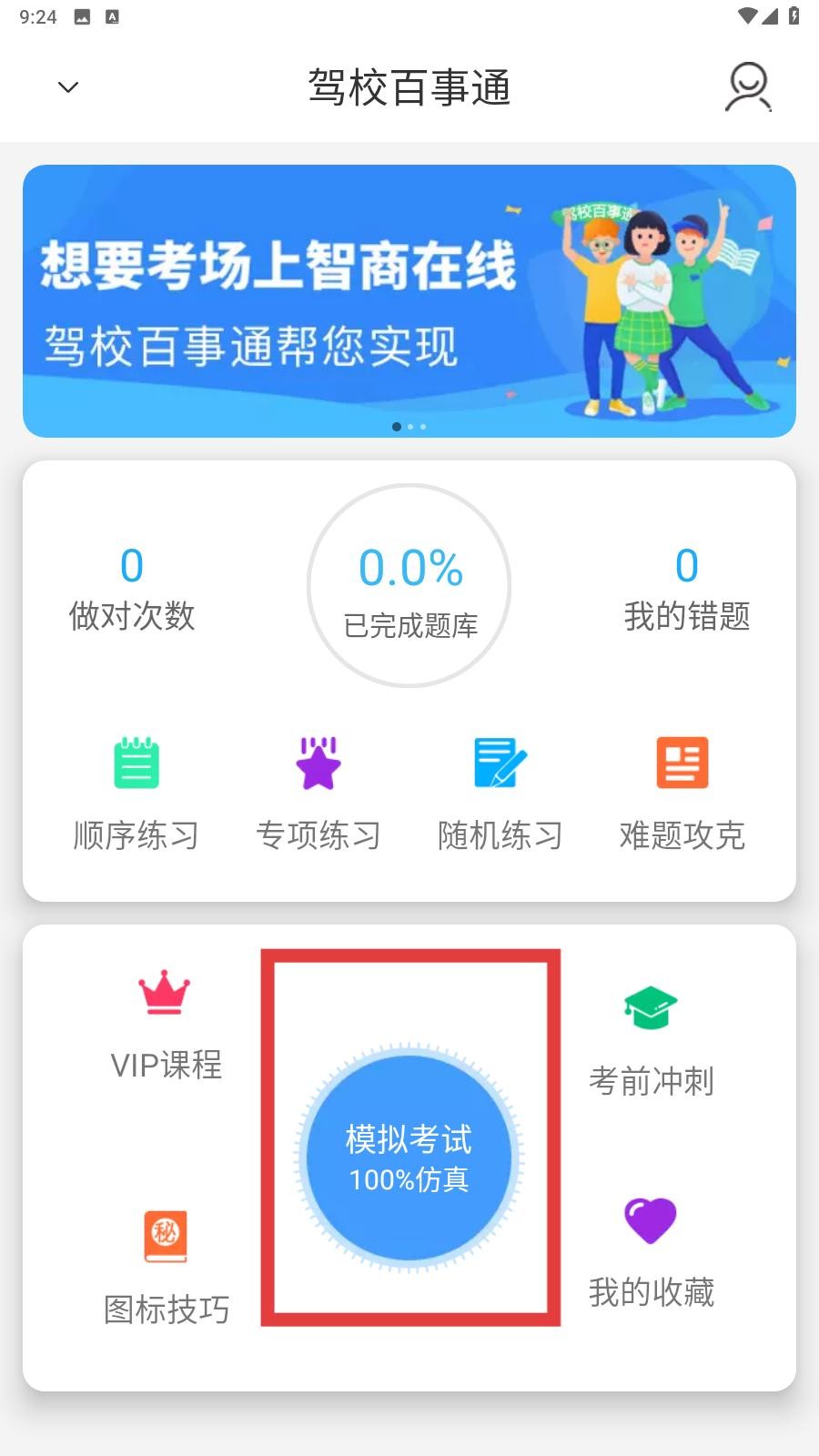Viewport: 819px width, 1456px height.
Task: Open 考前冲刺 pre-exam sprint
Action: coord(652,1042)
